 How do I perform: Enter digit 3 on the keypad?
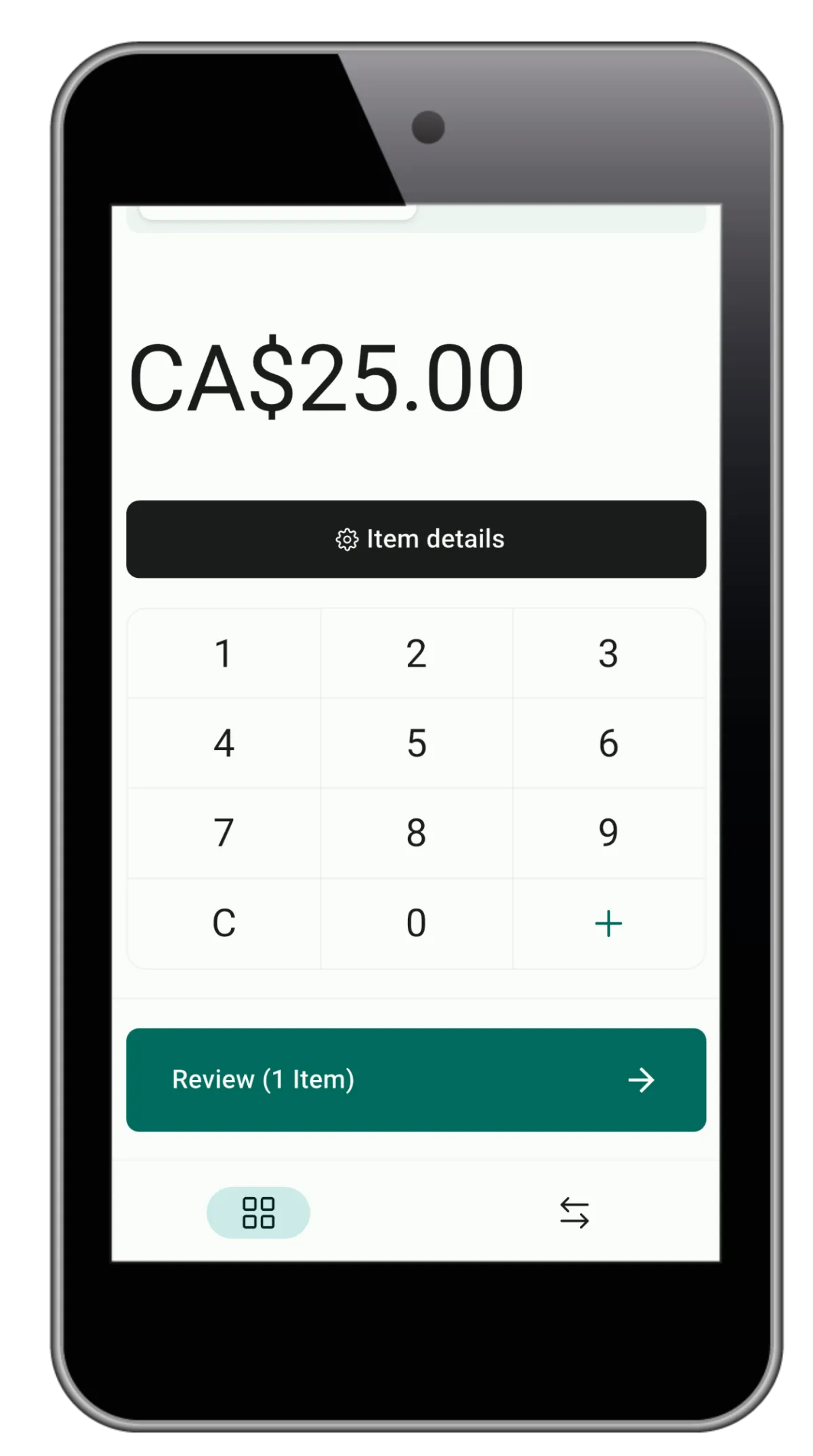coord(608,654)
